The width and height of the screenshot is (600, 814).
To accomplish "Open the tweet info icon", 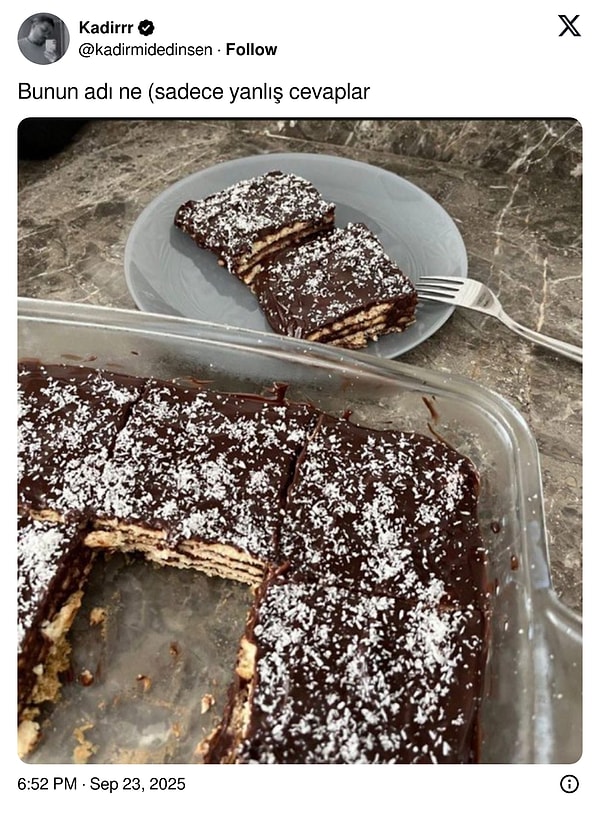I will click(569, 784).
